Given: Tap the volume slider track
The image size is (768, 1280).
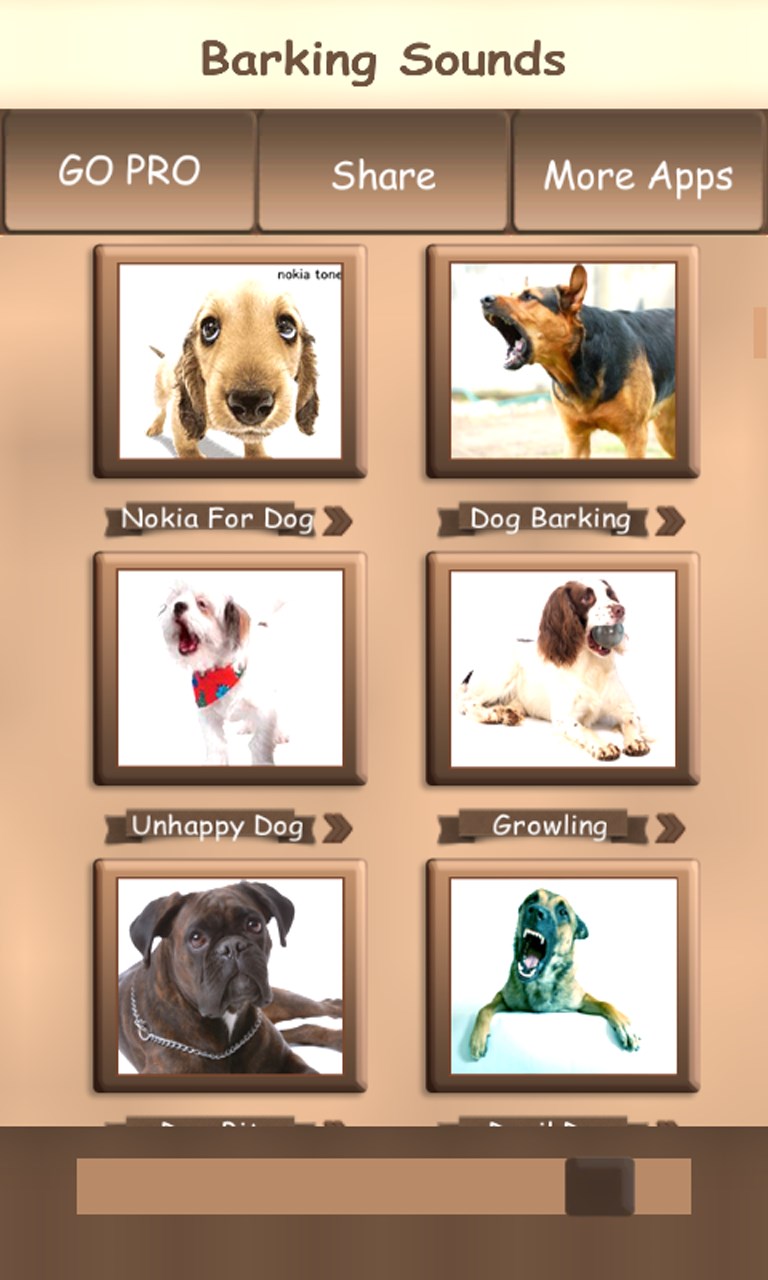Looking at the screenshot, I should 320,1186.
